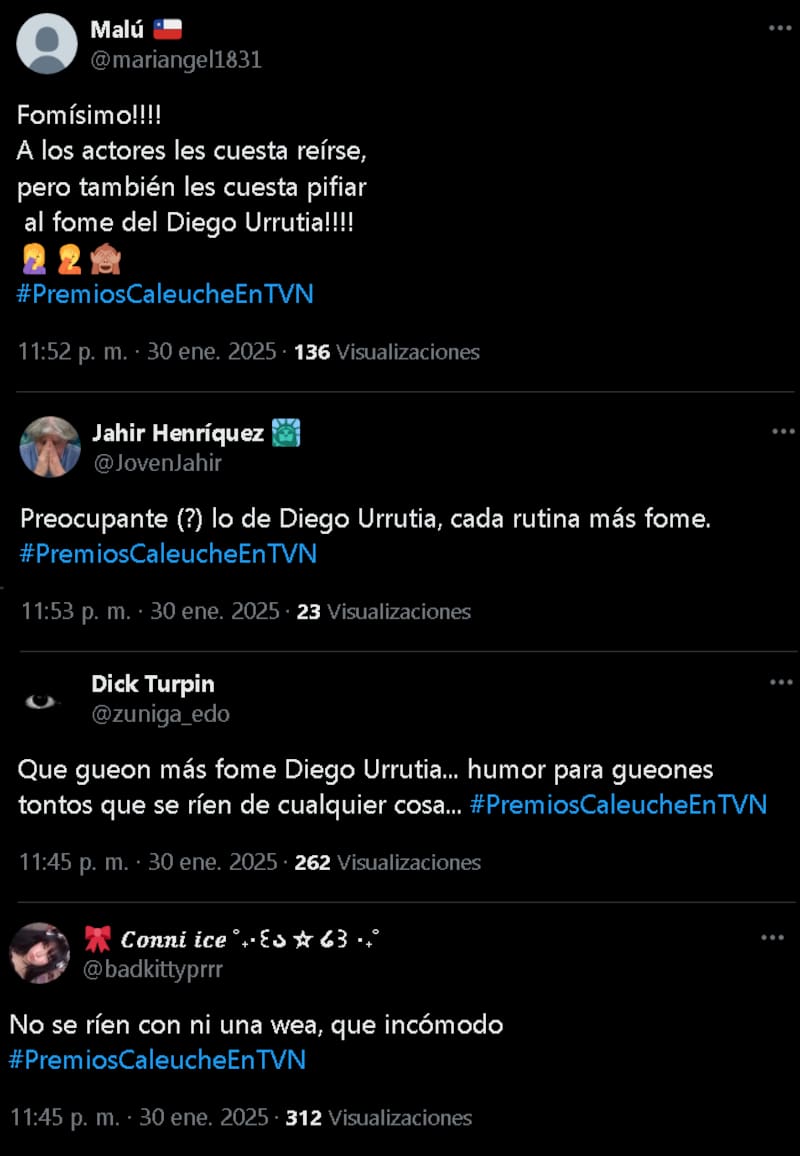Open Malú's profile avatar
Viewport: 800px width, 1156px height.
(48, 42)
